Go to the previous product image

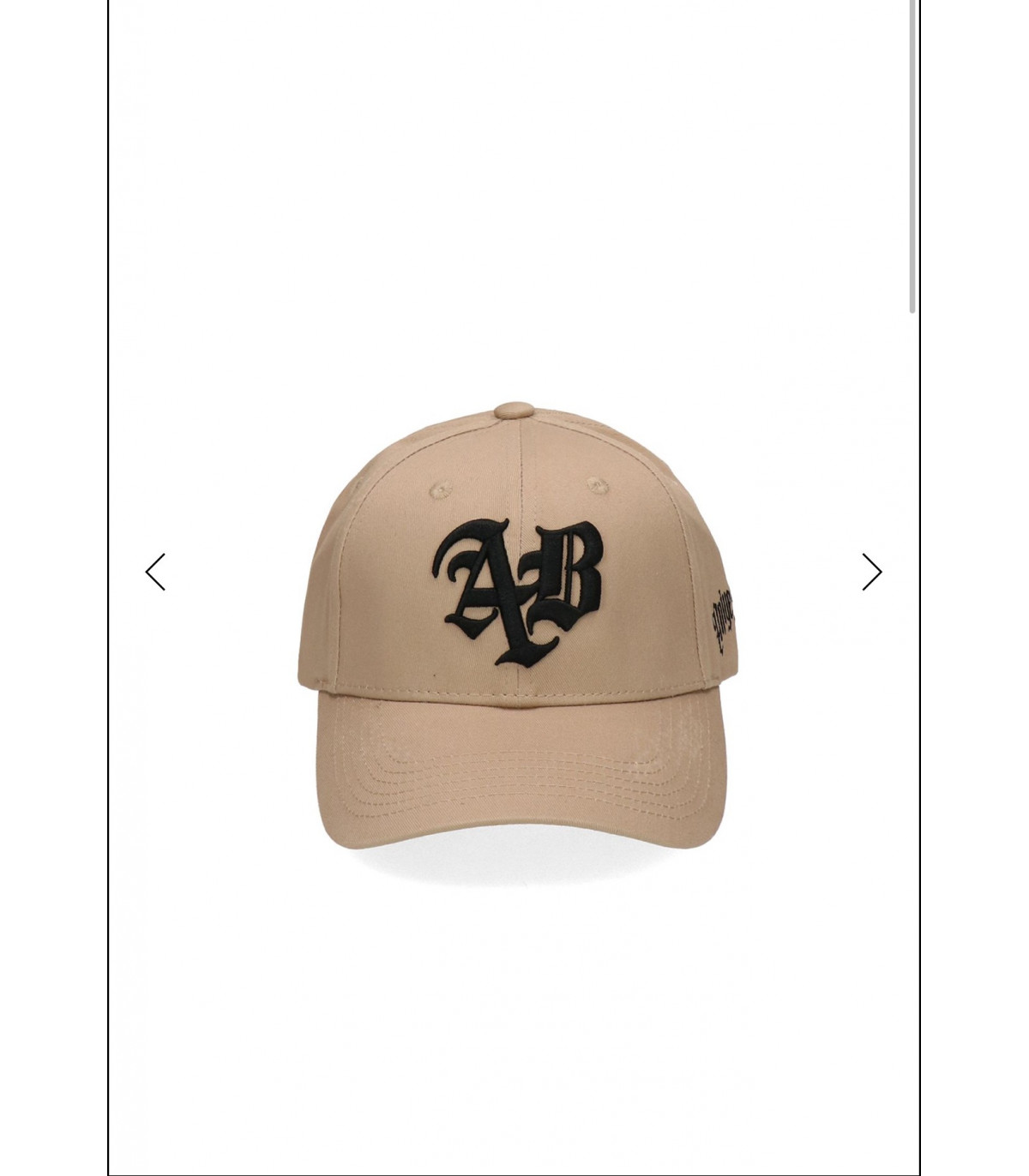pyautogui.click(x=155, y=572)
